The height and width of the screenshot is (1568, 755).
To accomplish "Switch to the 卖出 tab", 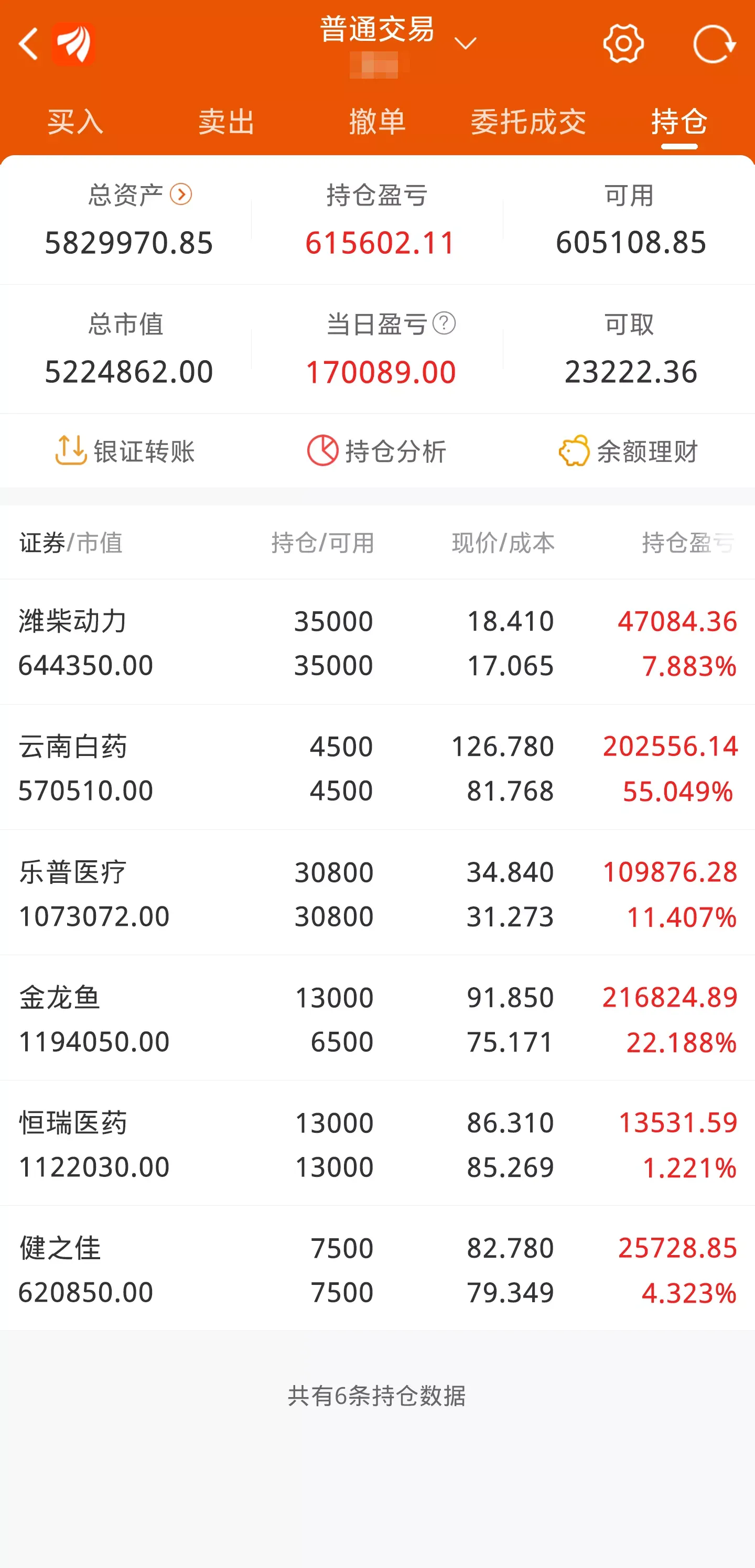I will coord(226,122).
